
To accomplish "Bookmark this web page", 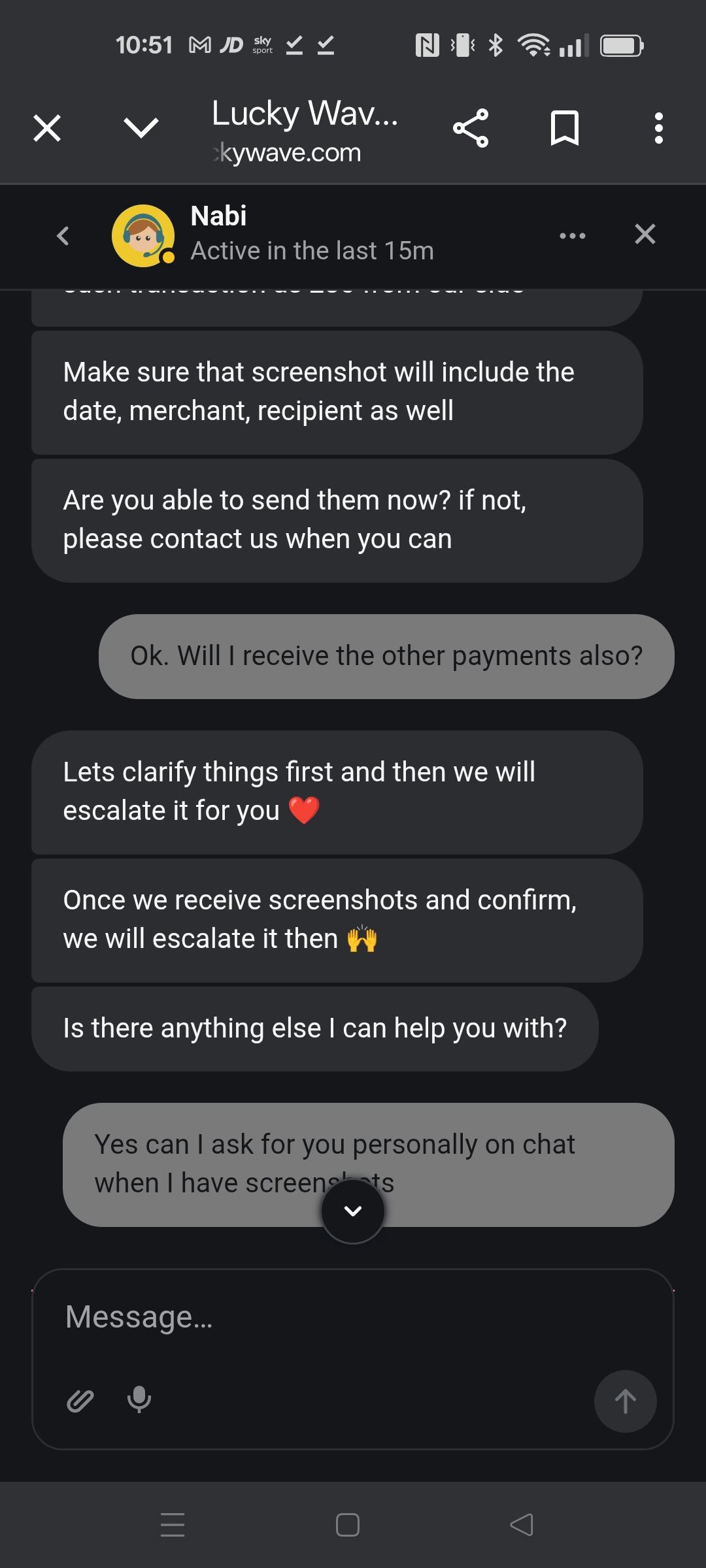I will point(565,128).
